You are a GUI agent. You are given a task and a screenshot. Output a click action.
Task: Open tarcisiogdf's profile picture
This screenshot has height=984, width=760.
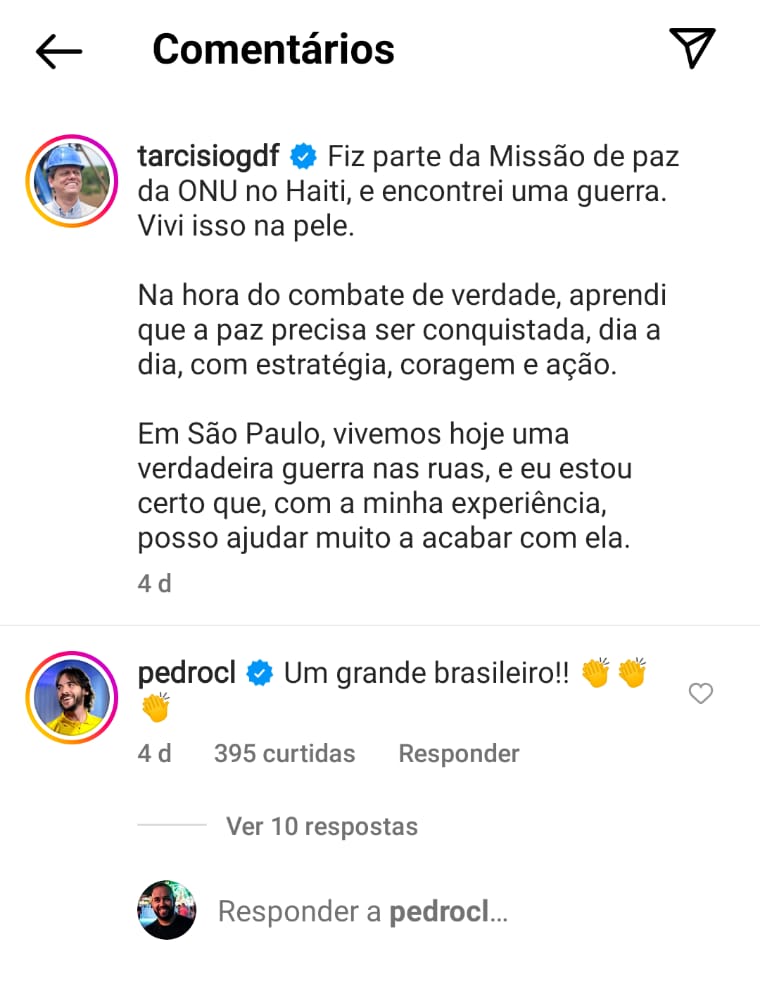[x=71, y=181]
